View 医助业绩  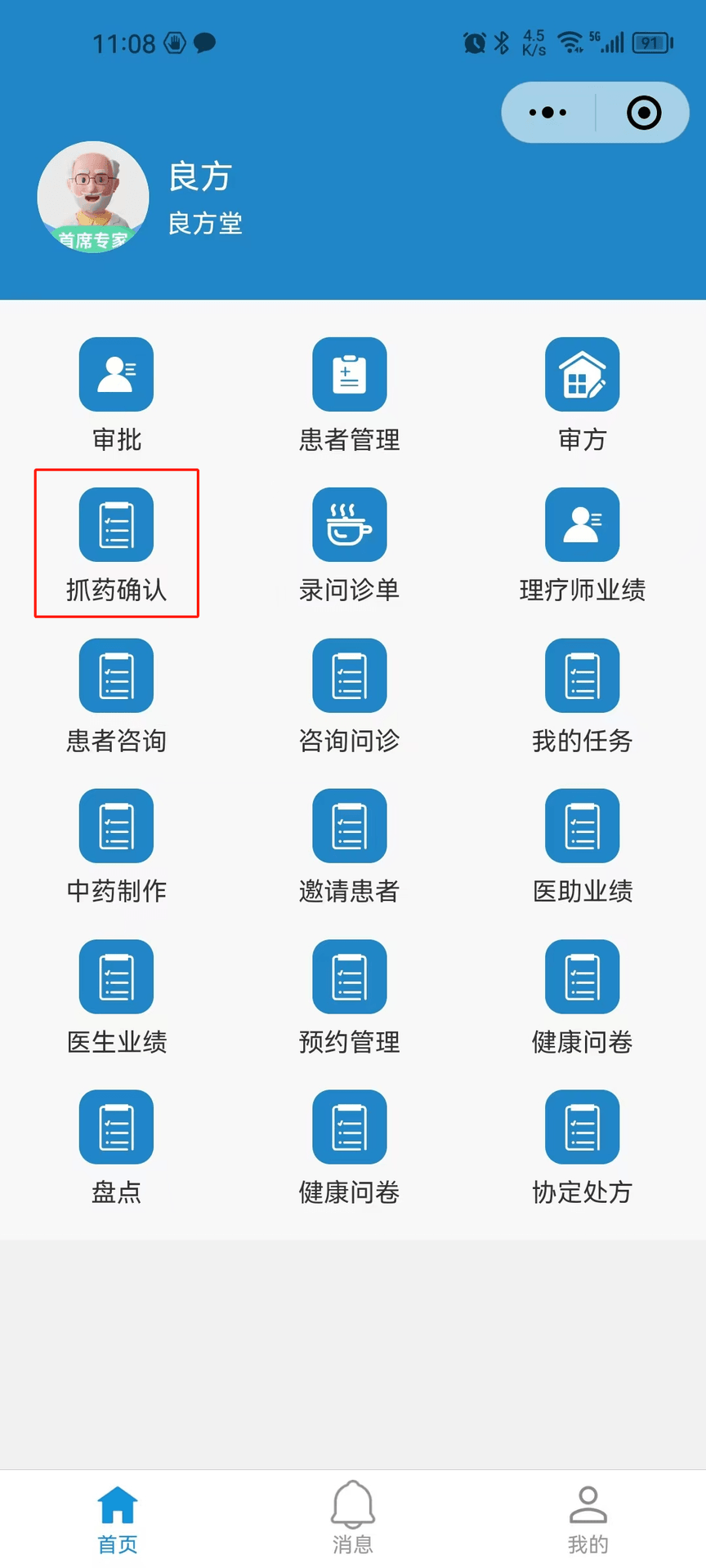582,847
